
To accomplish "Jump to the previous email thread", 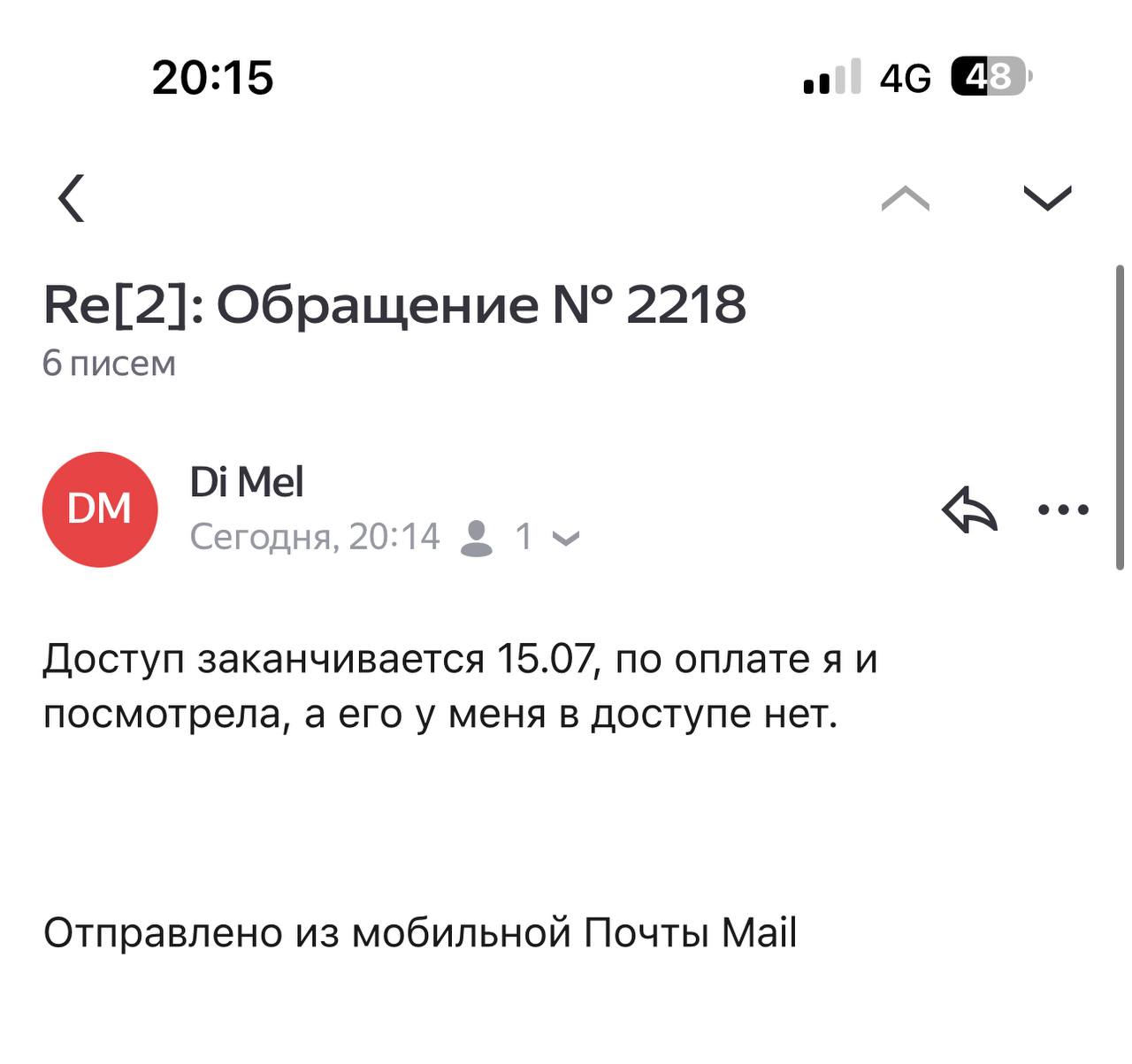I will [x=906, y=199].
